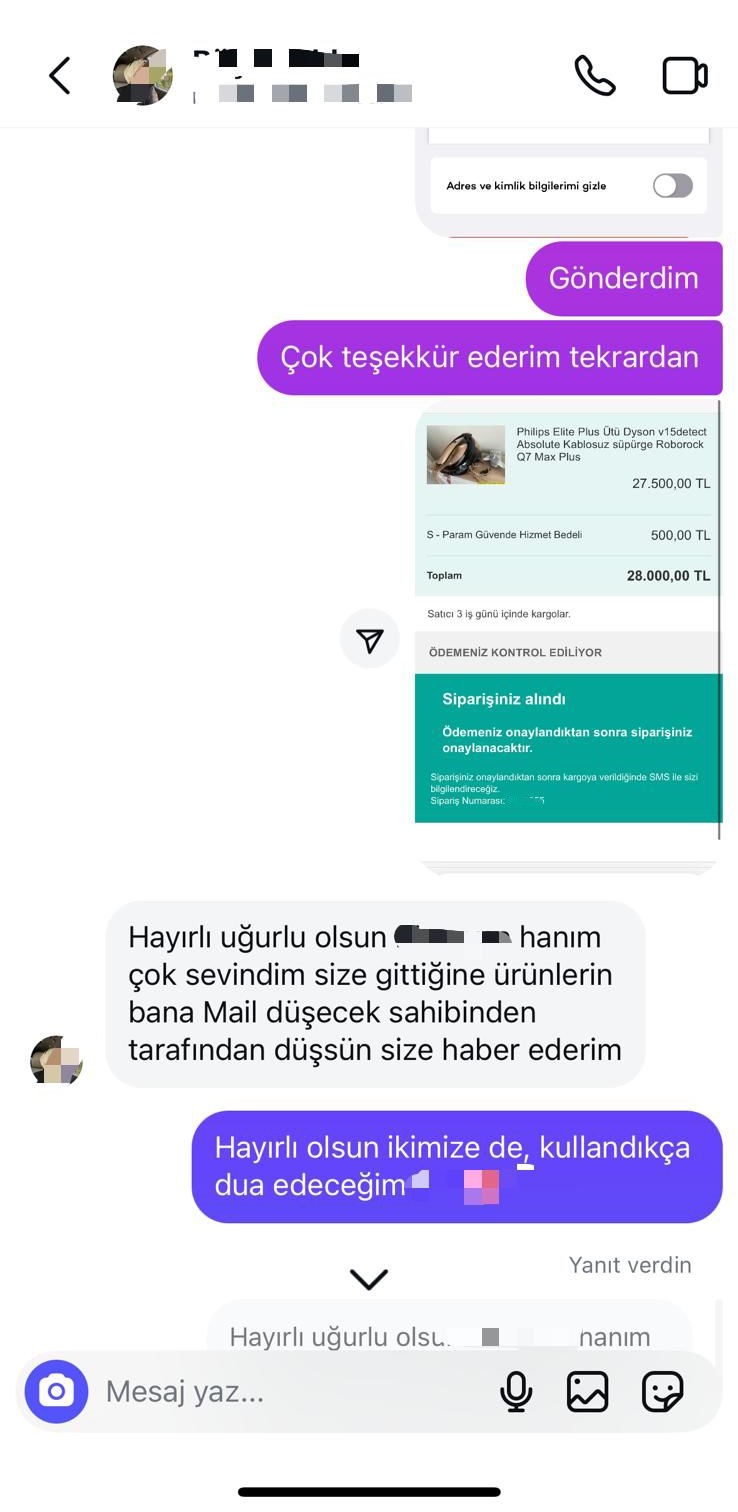The height and width of the screenshot is (1512, 738).
Task: Go back to the chat list
Action: pyautogui.click(x=60, y=76)
